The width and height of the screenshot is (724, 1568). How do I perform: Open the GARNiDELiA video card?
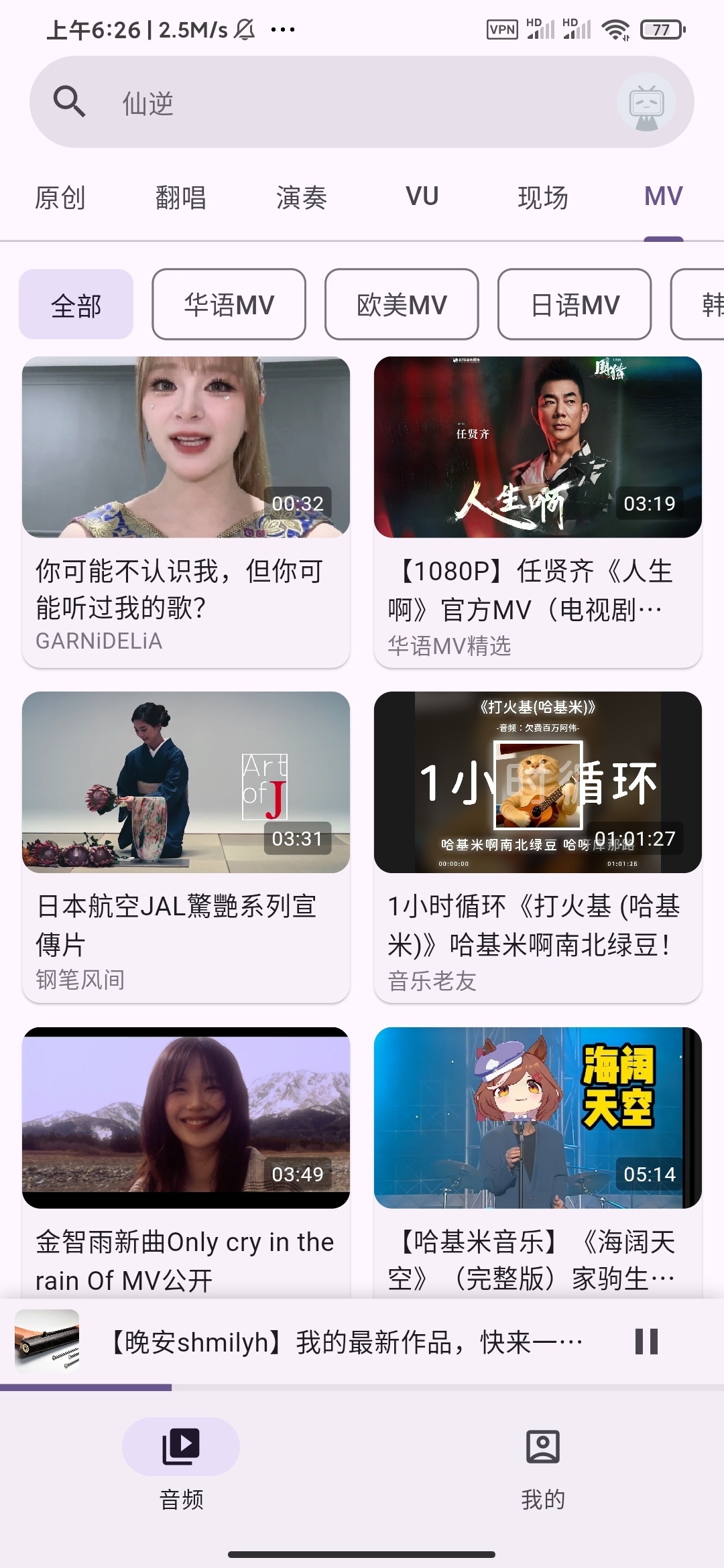pyautogui.click(x=186, y=513)
